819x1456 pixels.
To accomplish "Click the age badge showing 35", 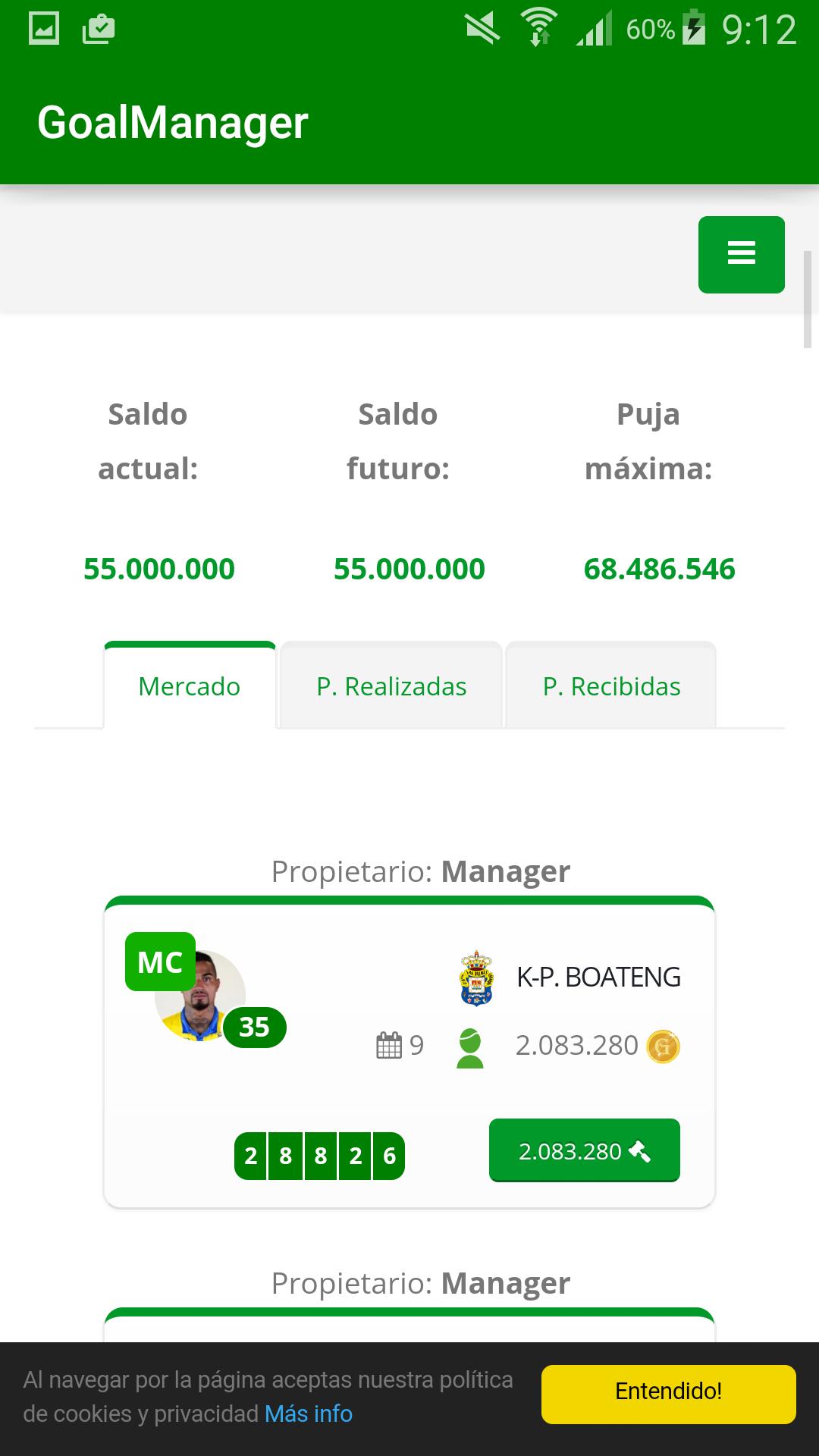I will (255, 1028).
